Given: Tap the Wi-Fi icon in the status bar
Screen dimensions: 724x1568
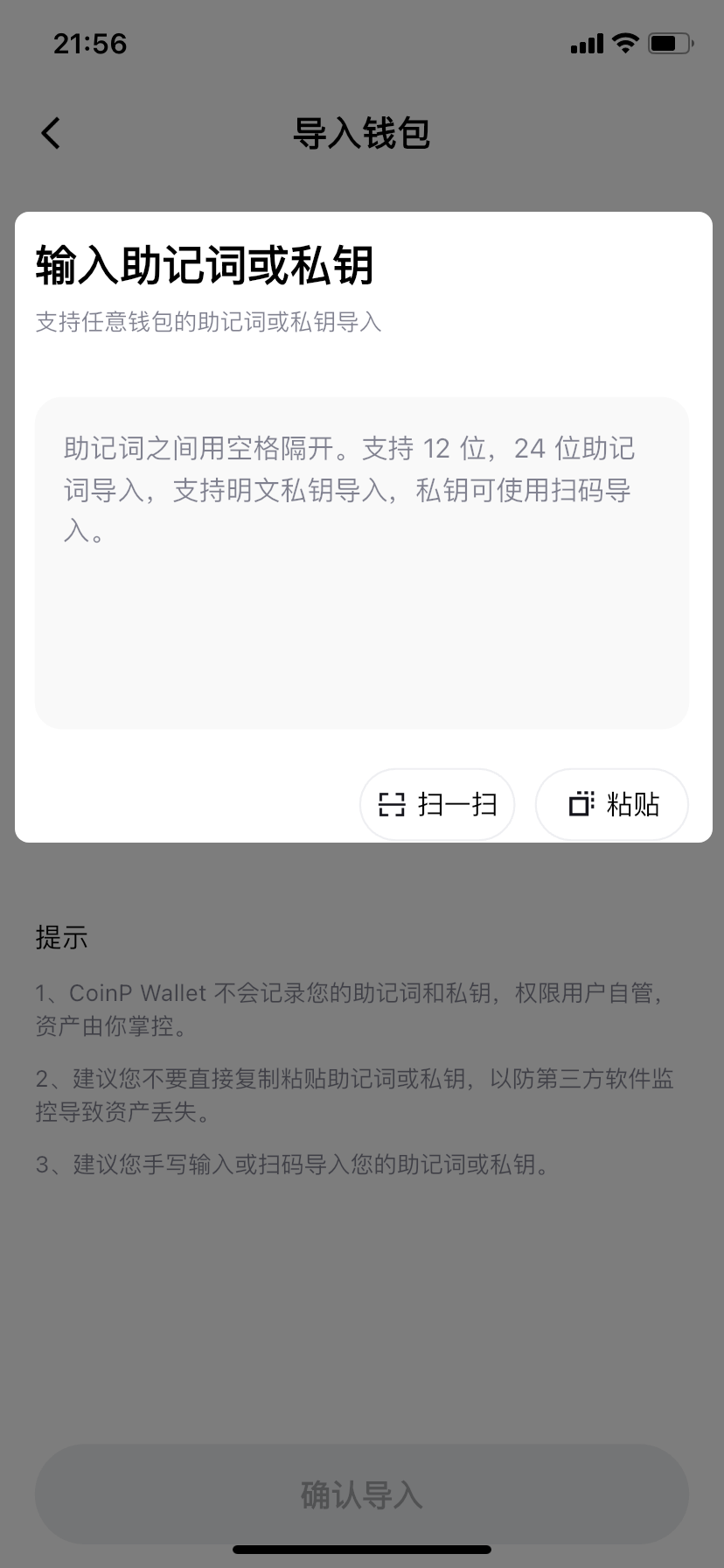Looking at the screenshot, I should coord(624,42).
